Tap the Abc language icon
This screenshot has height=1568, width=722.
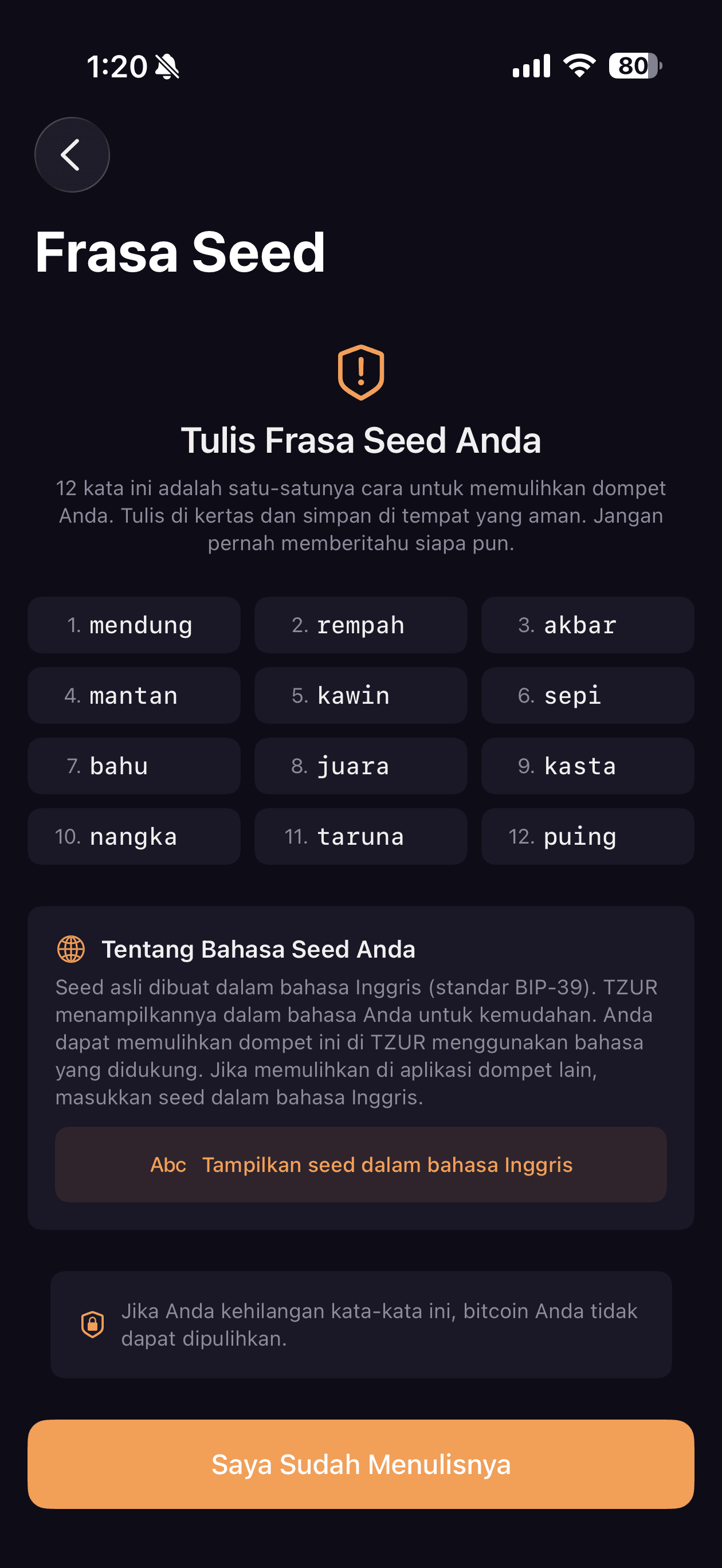click(168, 1164)
